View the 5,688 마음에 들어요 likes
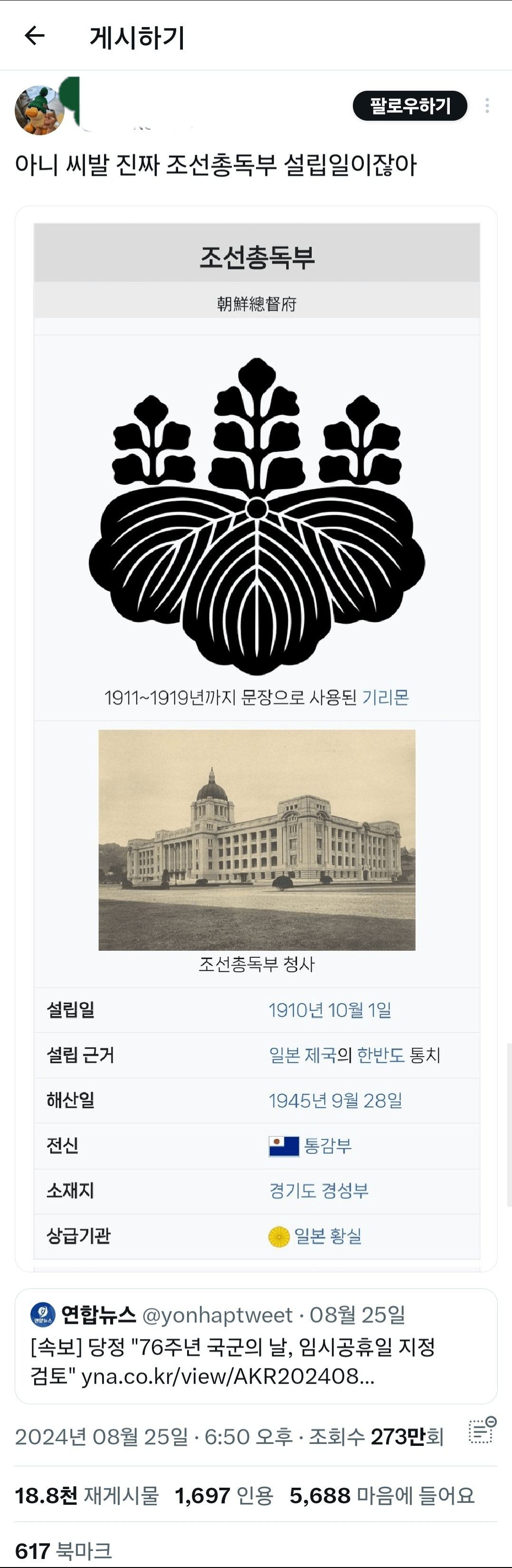Screen dimensions: 512x1568 coord(382,1495)
